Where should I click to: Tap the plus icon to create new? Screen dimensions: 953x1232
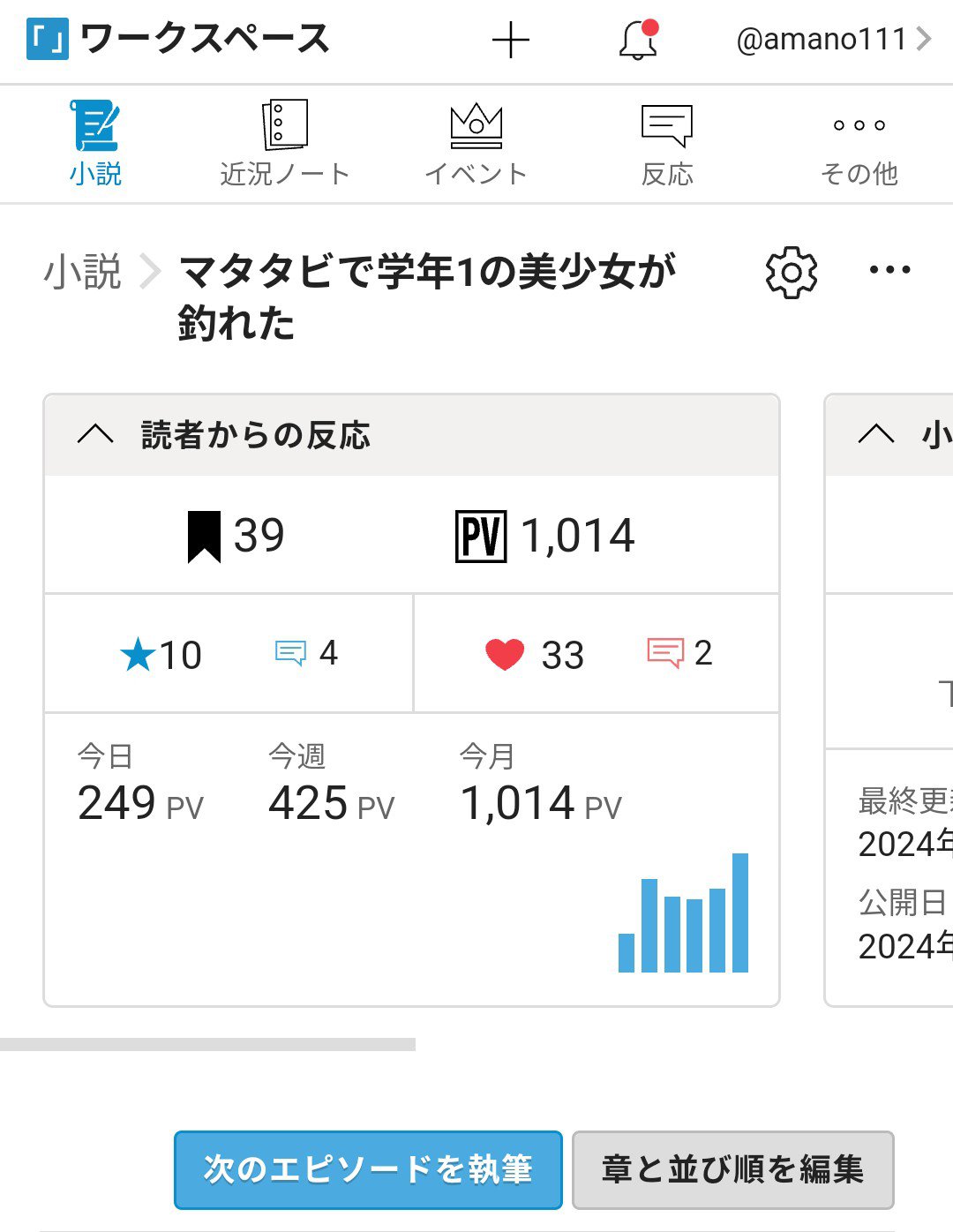pyautogui.click(x=510, y=41)
